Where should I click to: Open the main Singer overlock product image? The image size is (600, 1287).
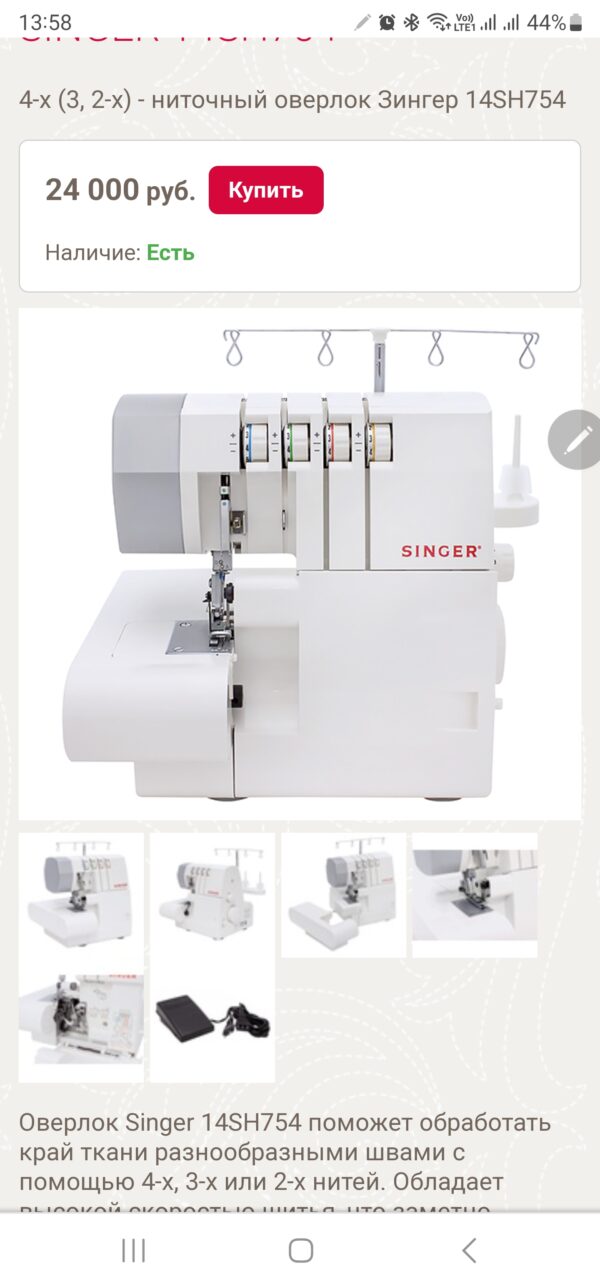[300, 565]
